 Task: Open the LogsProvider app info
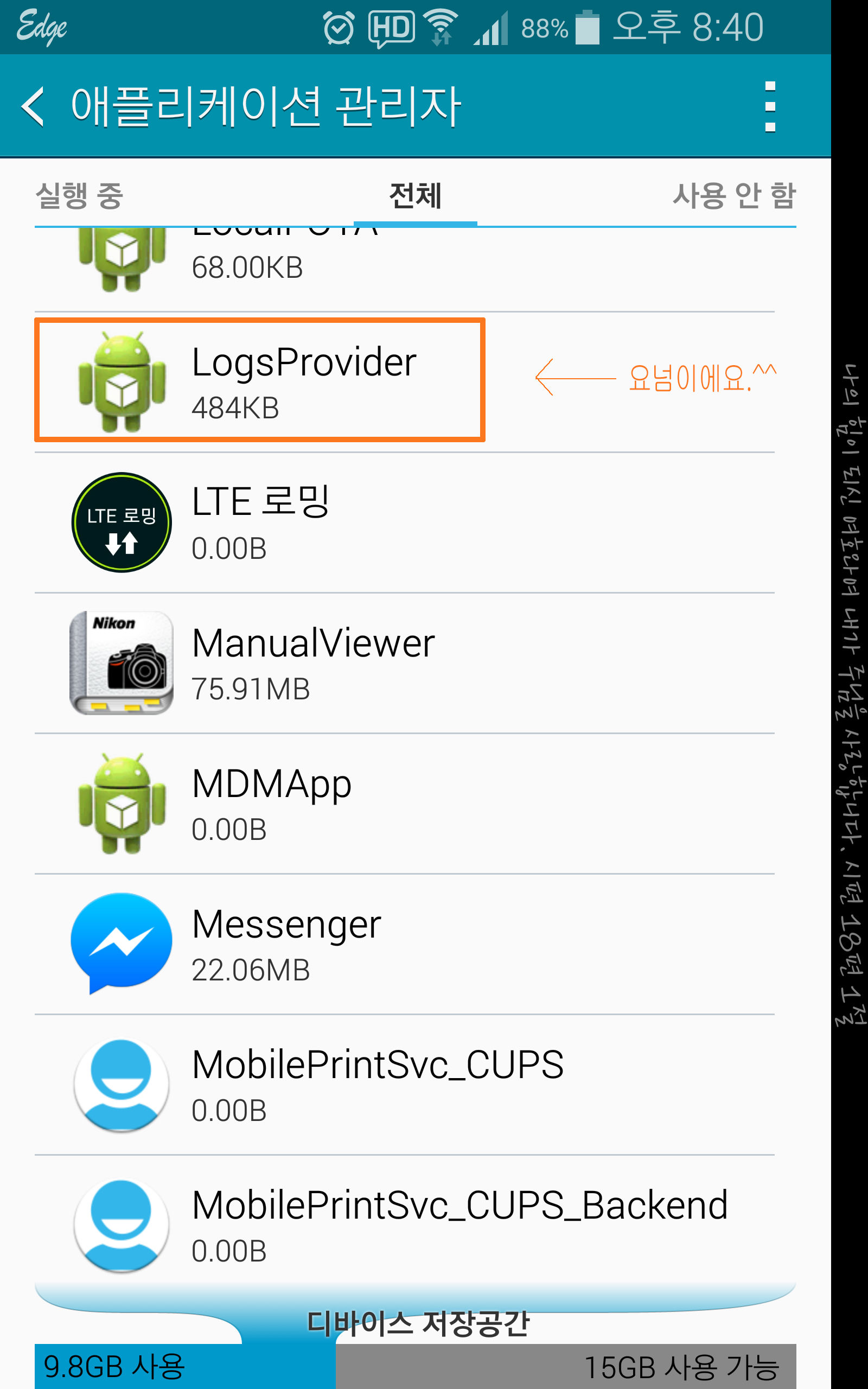(304, 381)
